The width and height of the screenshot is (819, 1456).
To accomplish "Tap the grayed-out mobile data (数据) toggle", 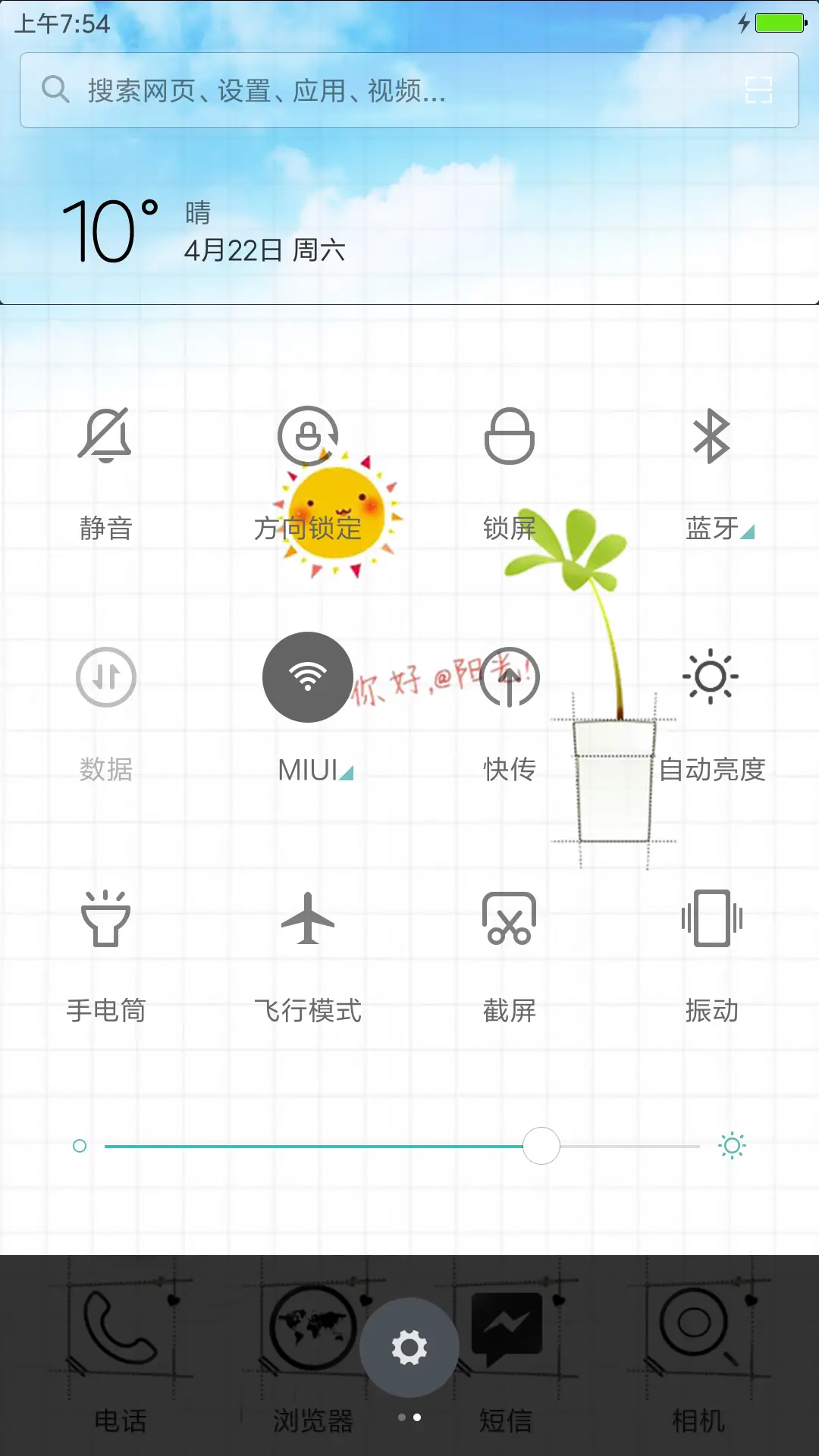I will pyautogui.click(x=106, y=677).
